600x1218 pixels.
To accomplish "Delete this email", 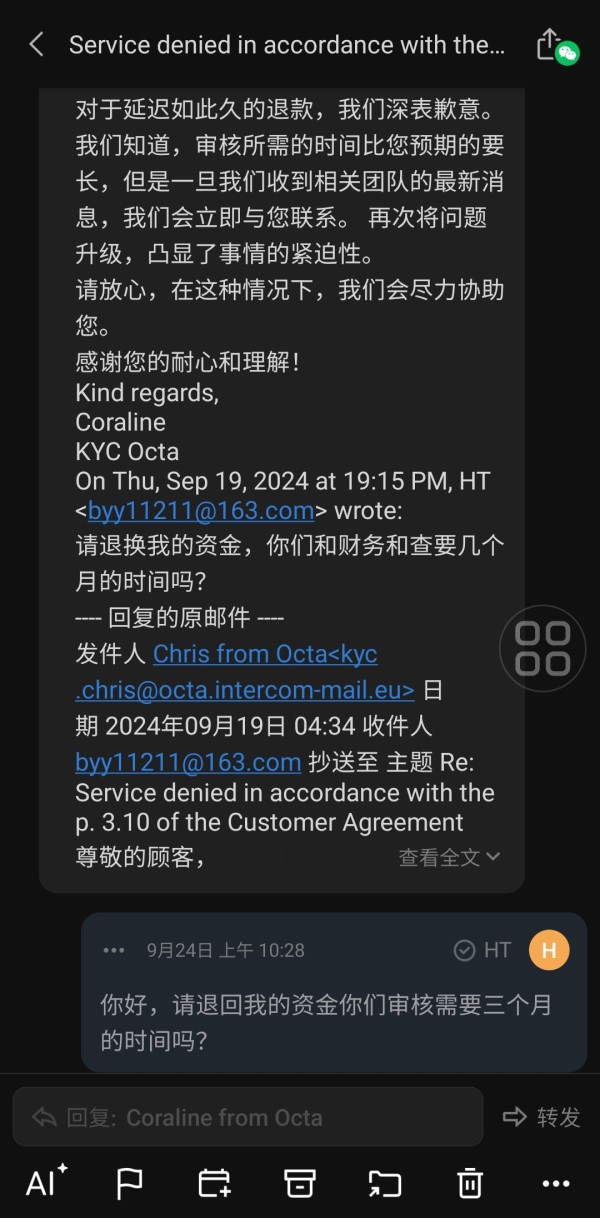I will pos(470,1184).
